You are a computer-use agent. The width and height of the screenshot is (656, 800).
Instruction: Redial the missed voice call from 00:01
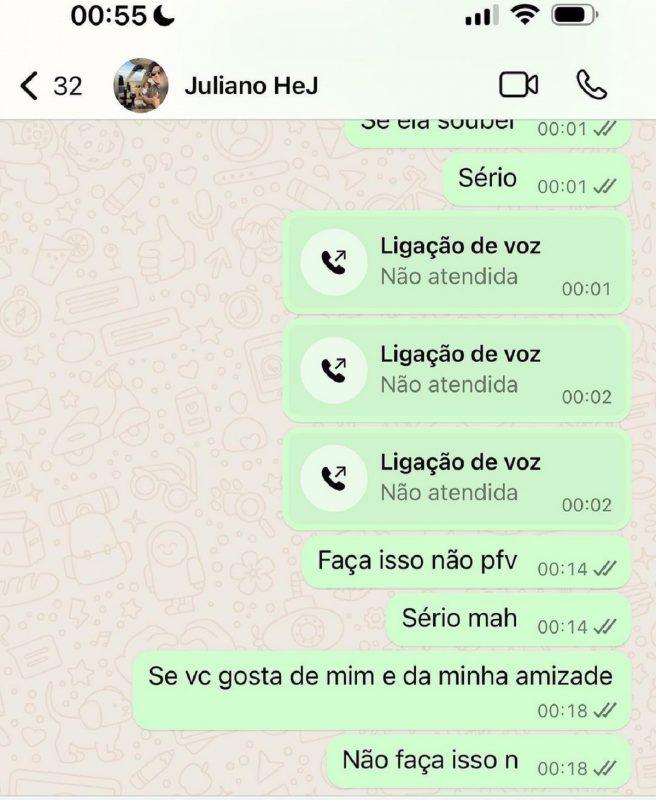click(x=334, y=263)
